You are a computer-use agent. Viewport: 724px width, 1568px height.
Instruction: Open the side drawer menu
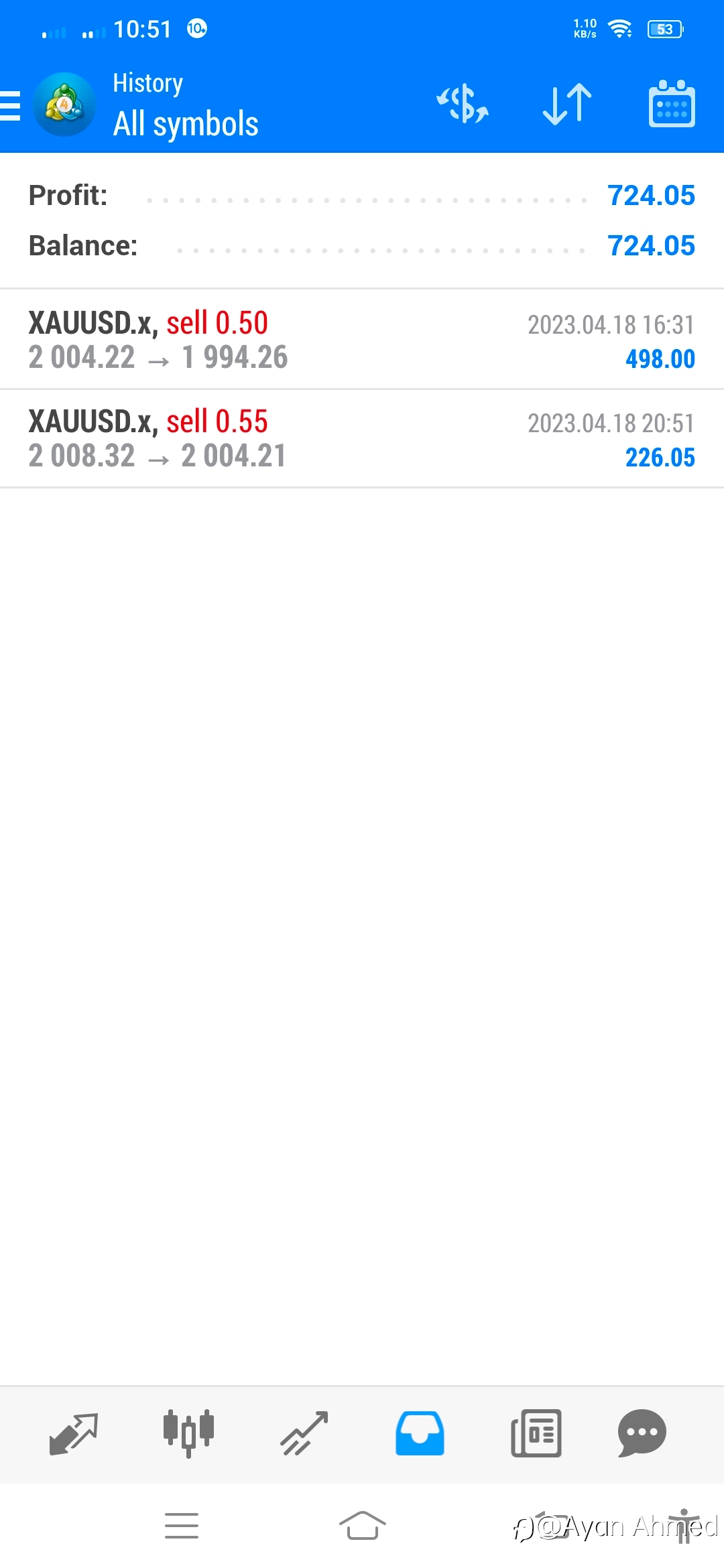tap(11, 106)
